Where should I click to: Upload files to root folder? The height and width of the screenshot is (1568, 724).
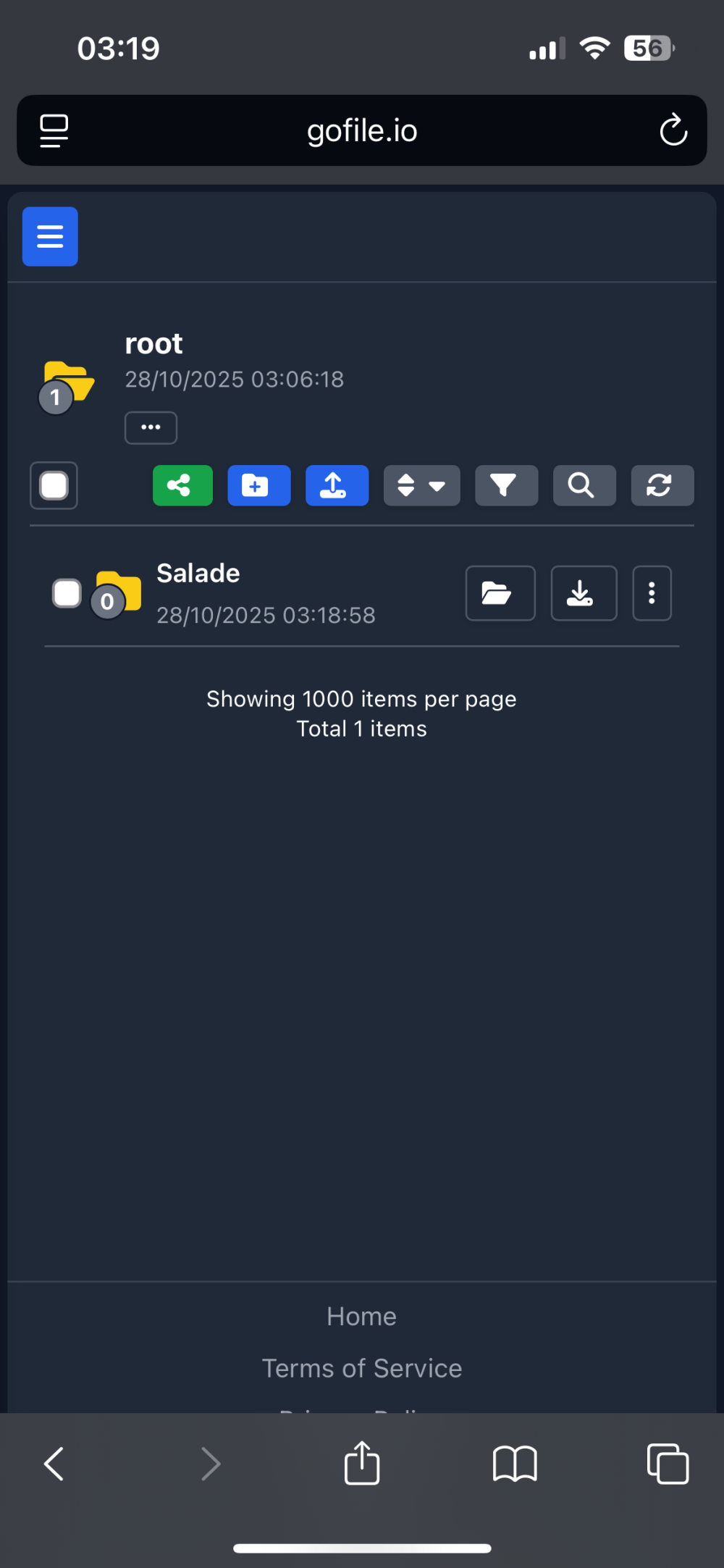(337, 485)
